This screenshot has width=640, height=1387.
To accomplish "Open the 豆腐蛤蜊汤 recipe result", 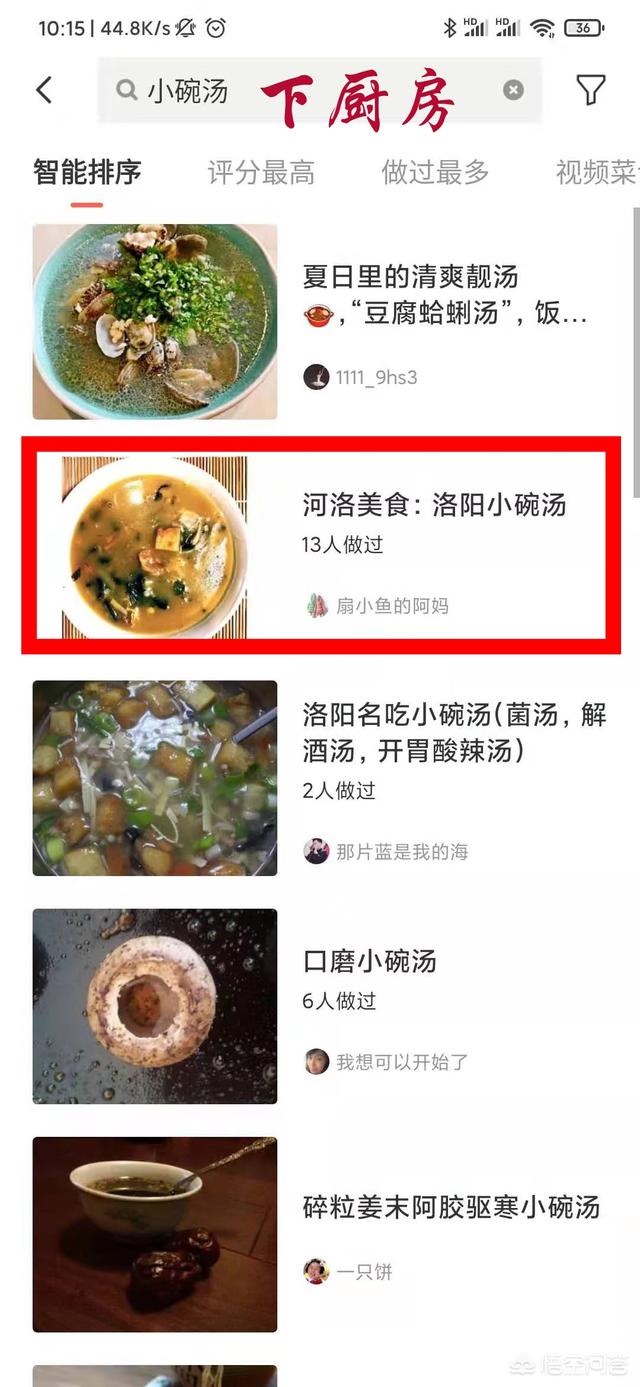I will point(445,296).
